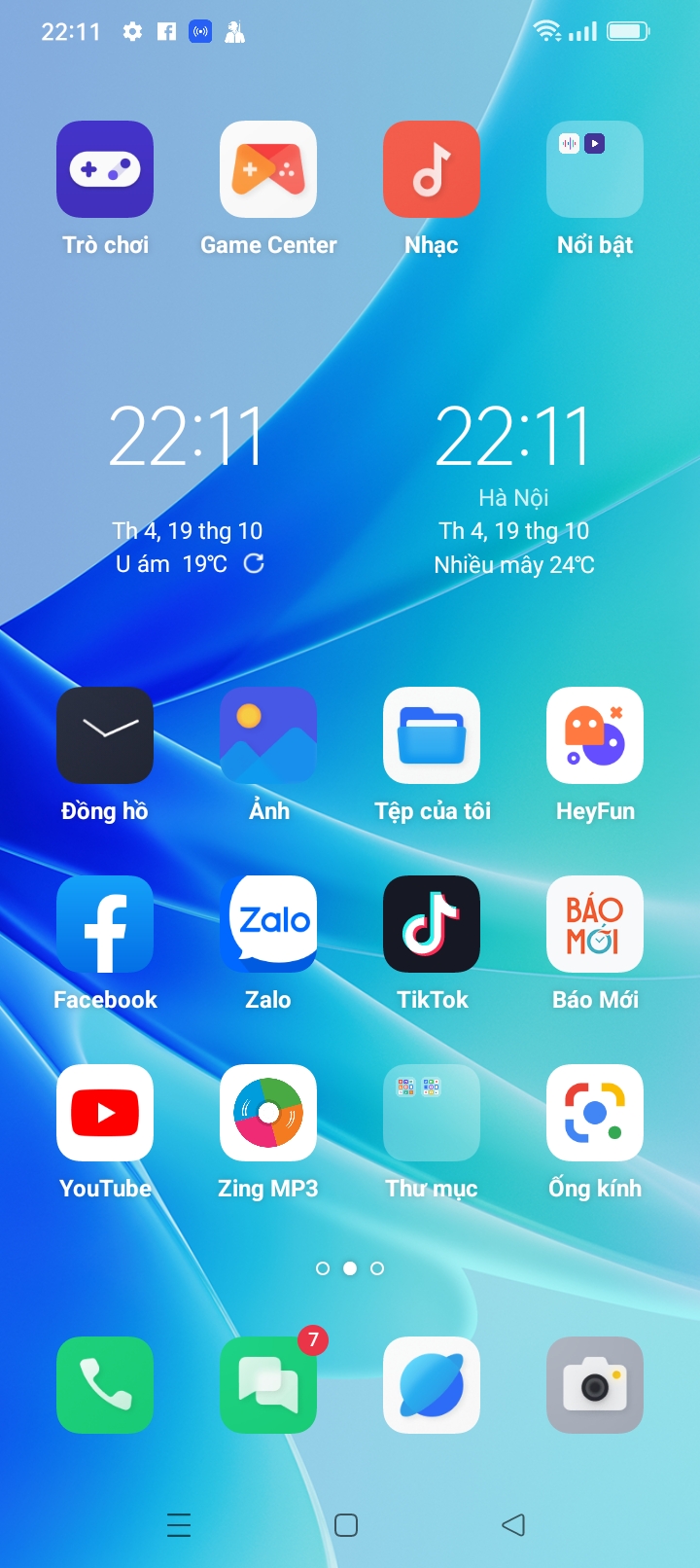The image size is (700, 1568).
Task: Open the Đồng hồ clock app
Action: tap(105, 735)
